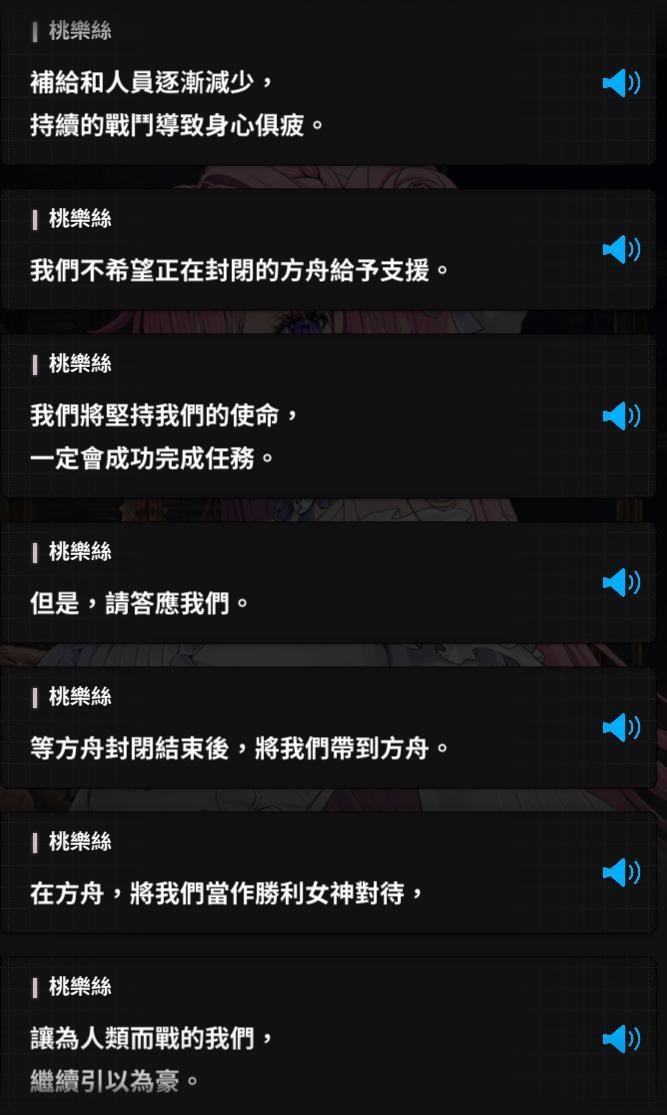Image resolution: width=667 pixels, height=1115 pixels.
Task: Play voice for line 補給和人員逐漸減少
Action: pyautogui.click(x=621, y=83)
